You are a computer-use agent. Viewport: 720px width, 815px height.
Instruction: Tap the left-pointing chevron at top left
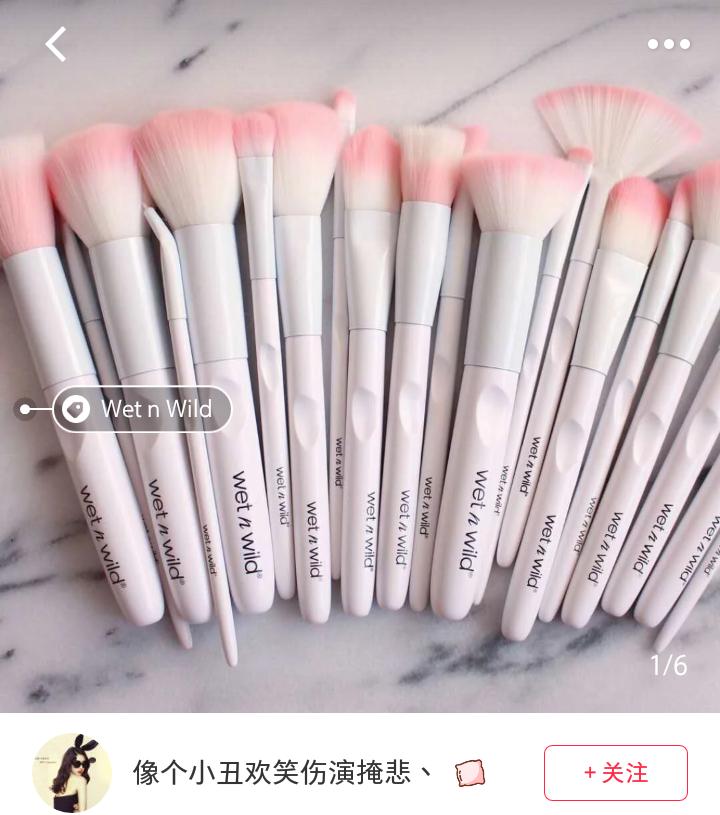(55, 44)
